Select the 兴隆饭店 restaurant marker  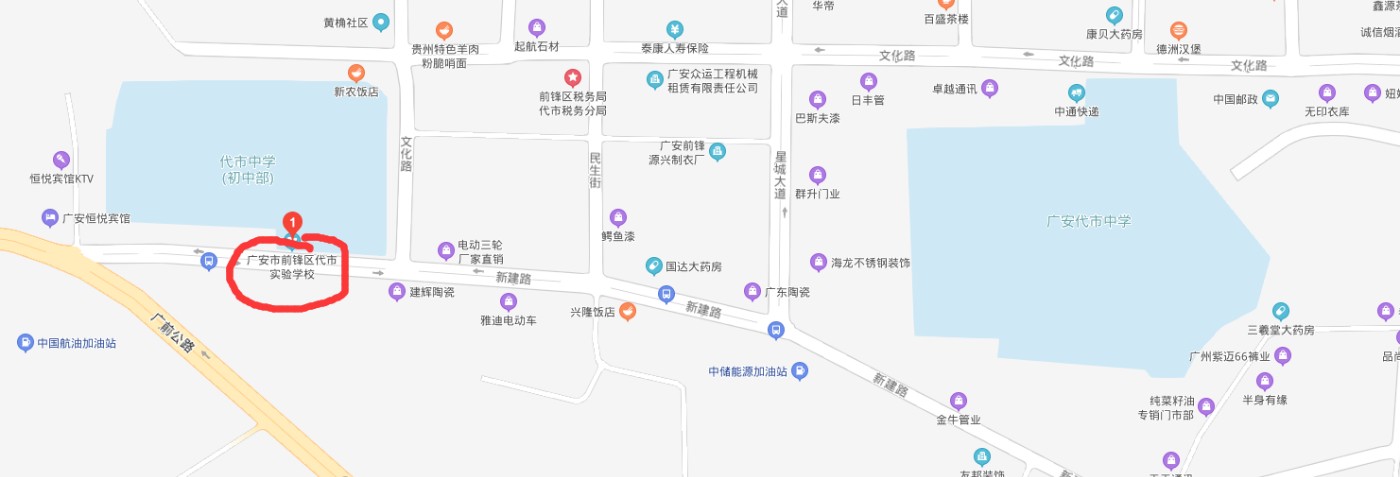tap(627, 312)
